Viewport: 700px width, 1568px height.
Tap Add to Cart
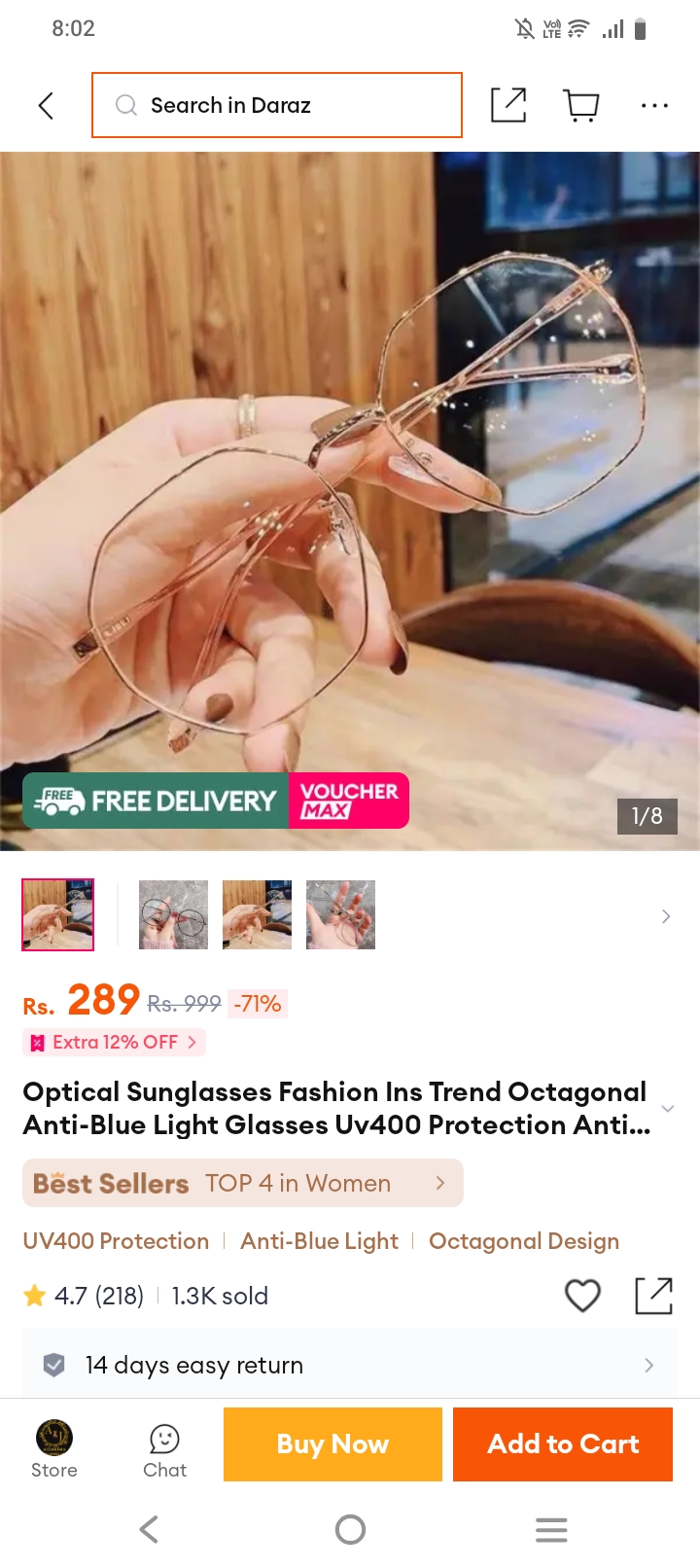[x=563, y=1444]
